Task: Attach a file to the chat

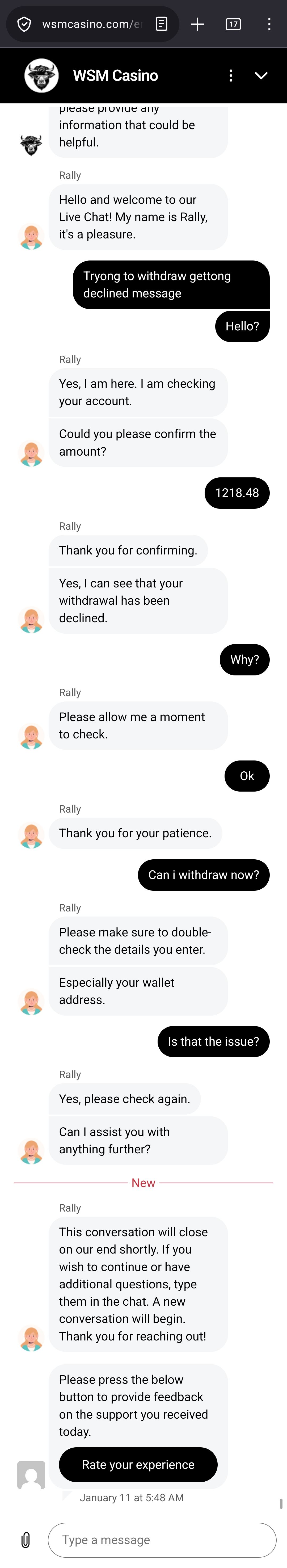Action: click(26, 1540)
